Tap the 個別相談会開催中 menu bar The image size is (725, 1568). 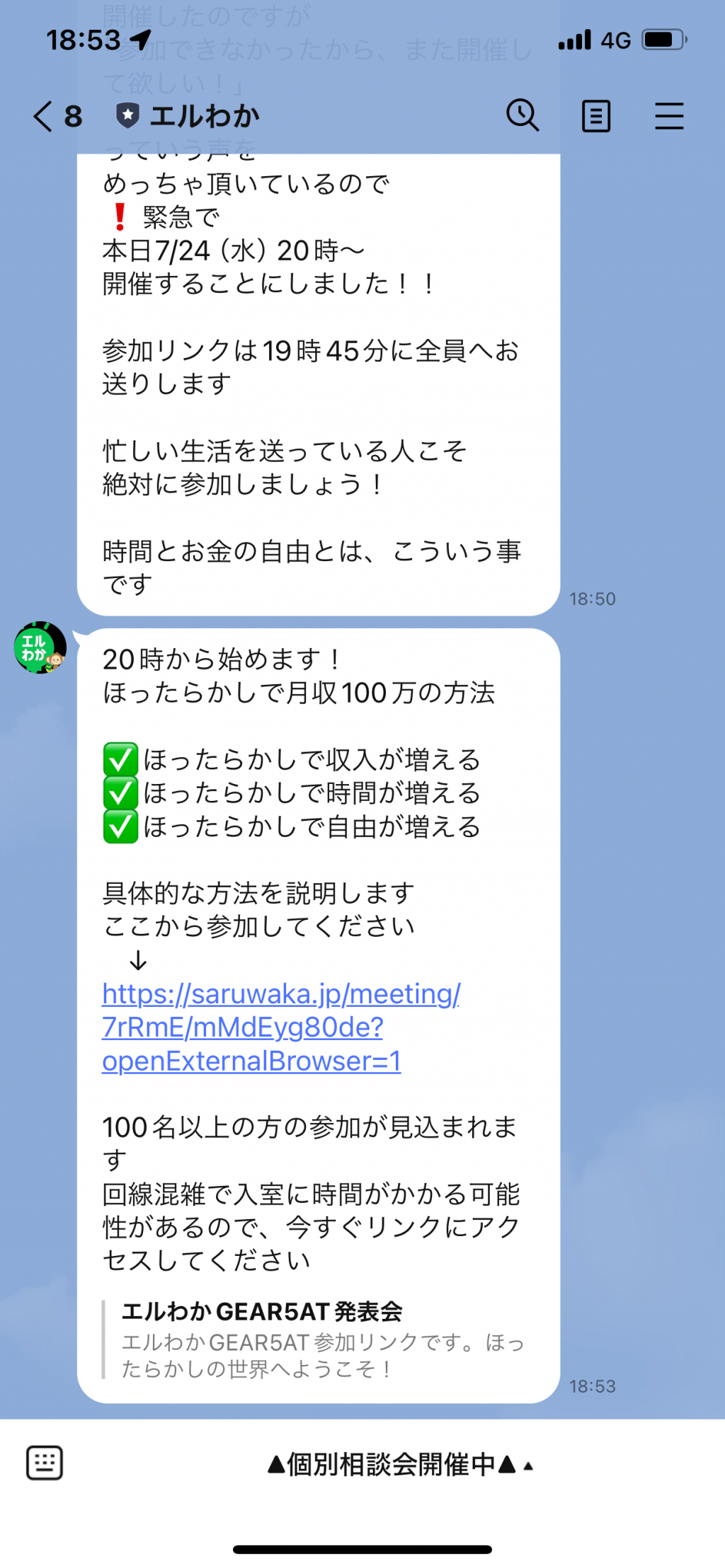399,1464
